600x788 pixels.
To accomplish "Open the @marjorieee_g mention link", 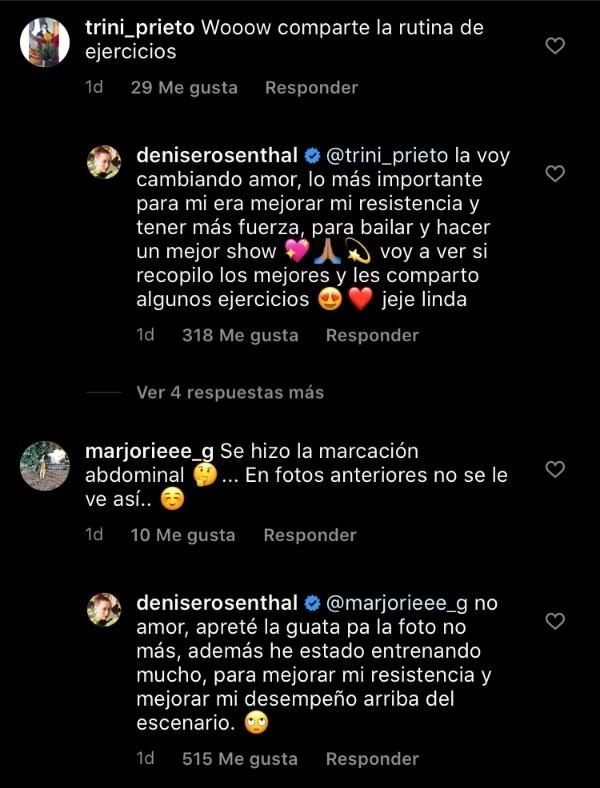I will click(x=398, y=603).
